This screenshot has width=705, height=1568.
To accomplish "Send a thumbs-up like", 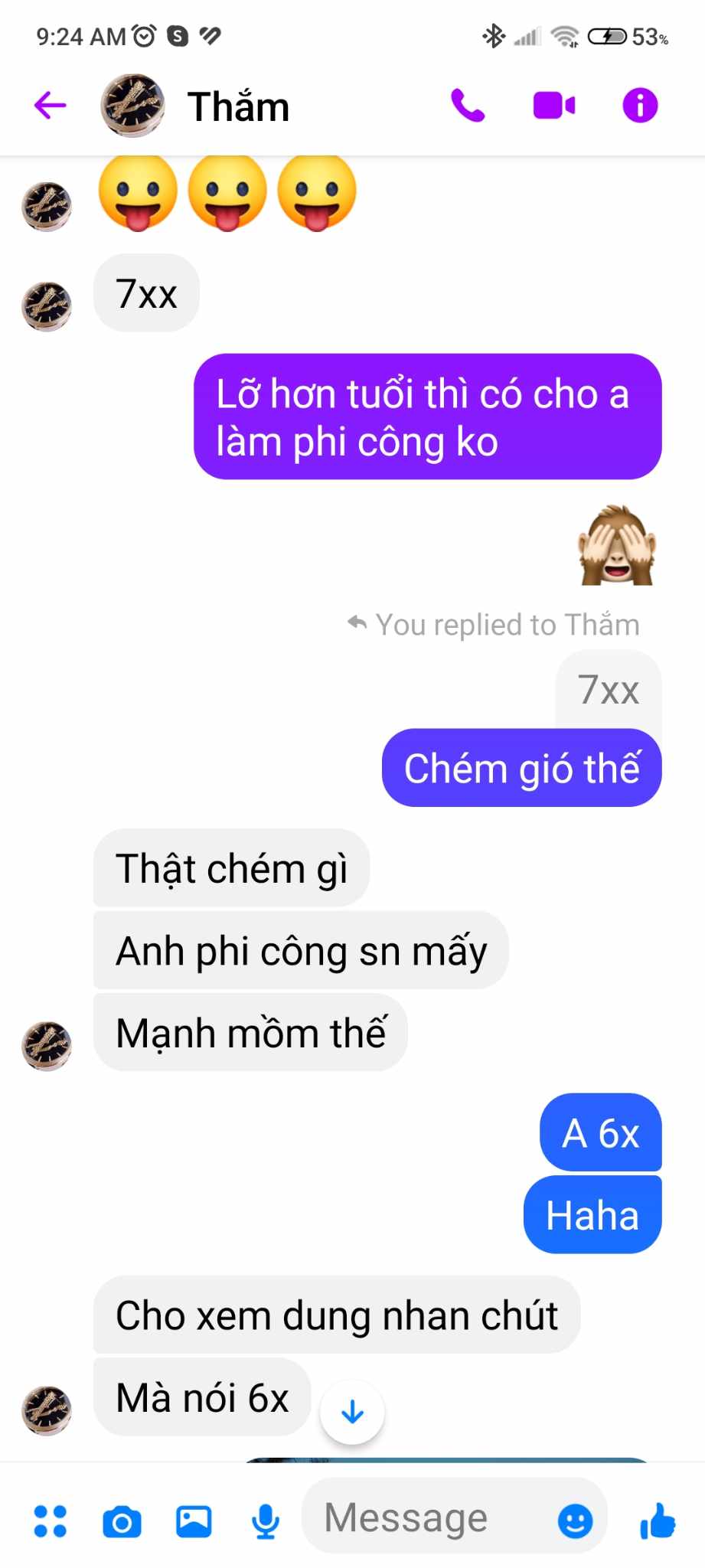I will tap(658, 1520).
